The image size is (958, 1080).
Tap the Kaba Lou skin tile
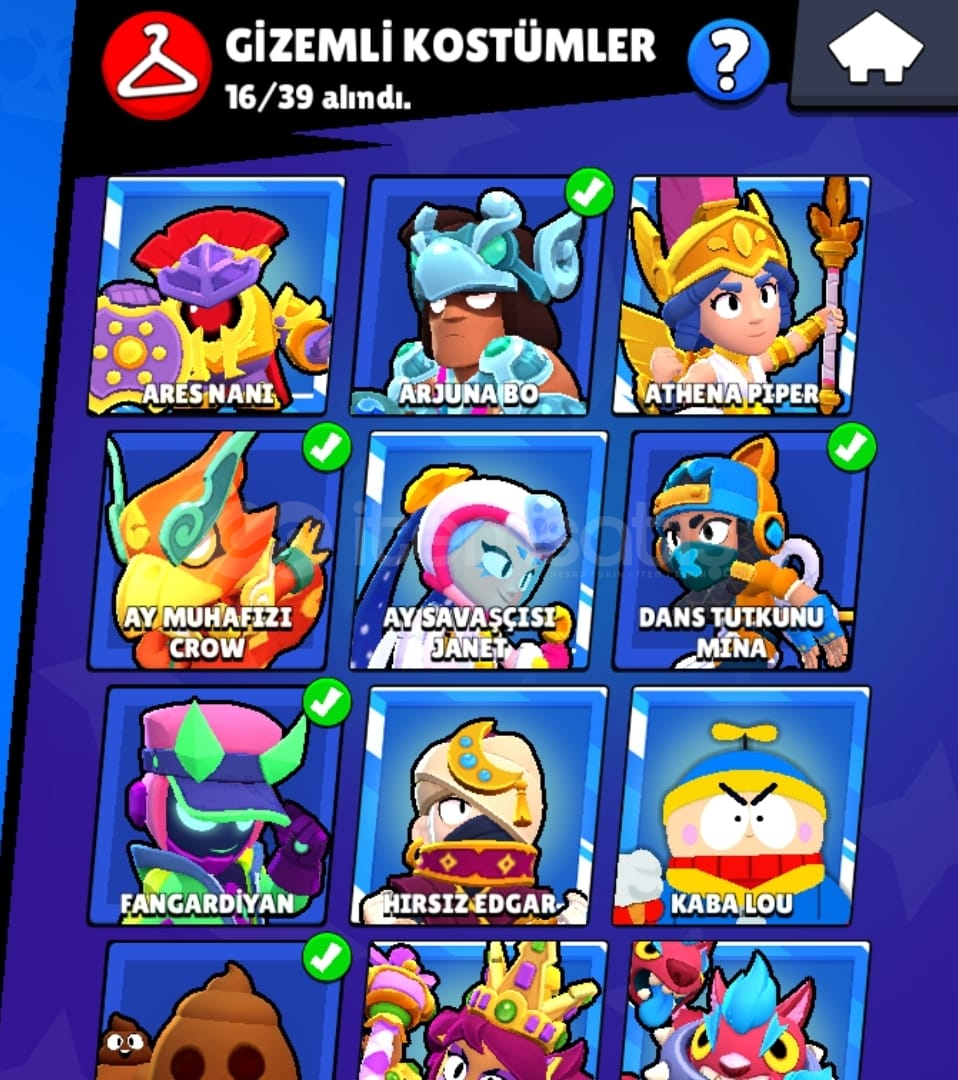(741, 806)
